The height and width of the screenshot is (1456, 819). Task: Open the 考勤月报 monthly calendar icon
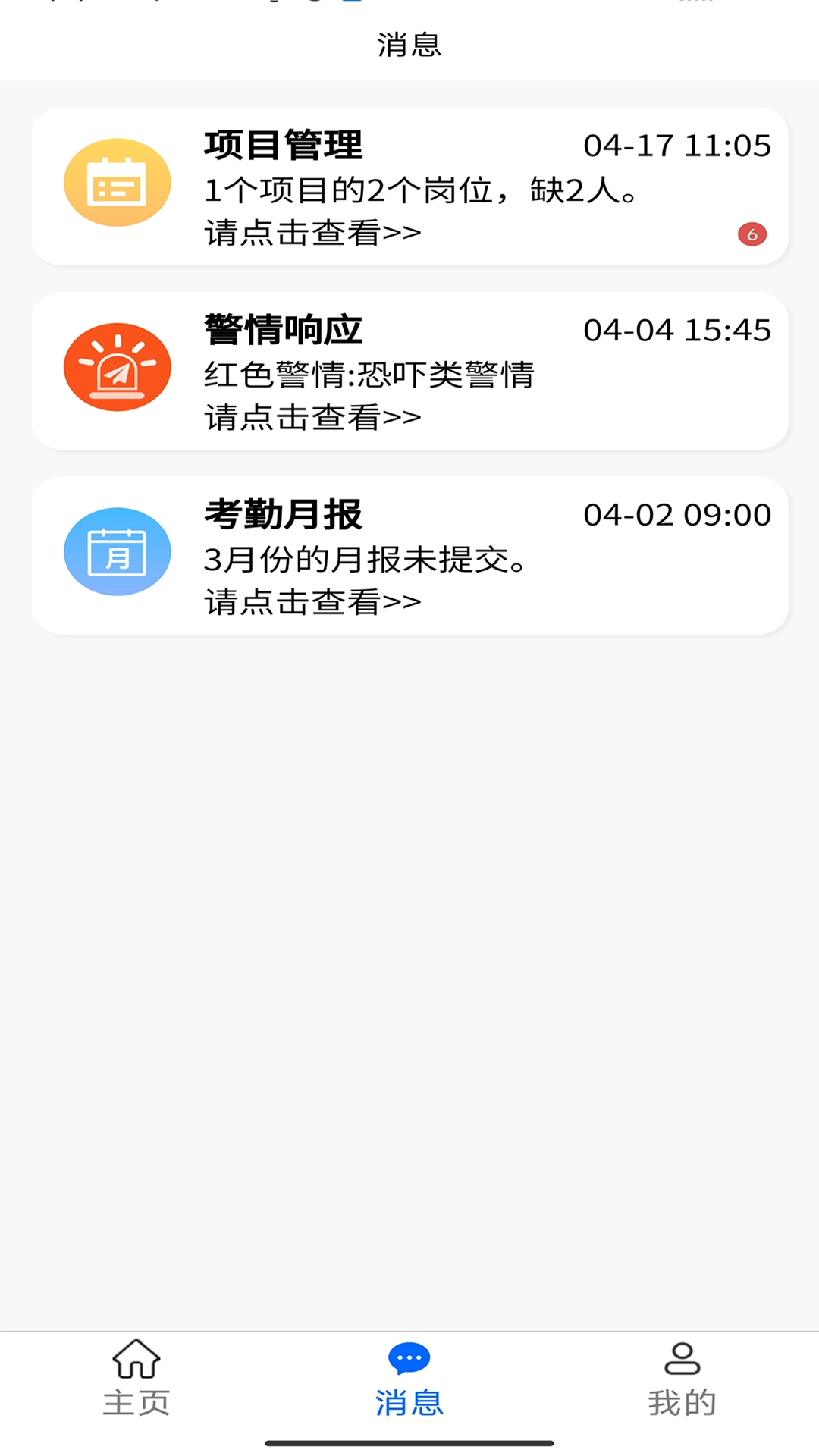pos(117,552)
